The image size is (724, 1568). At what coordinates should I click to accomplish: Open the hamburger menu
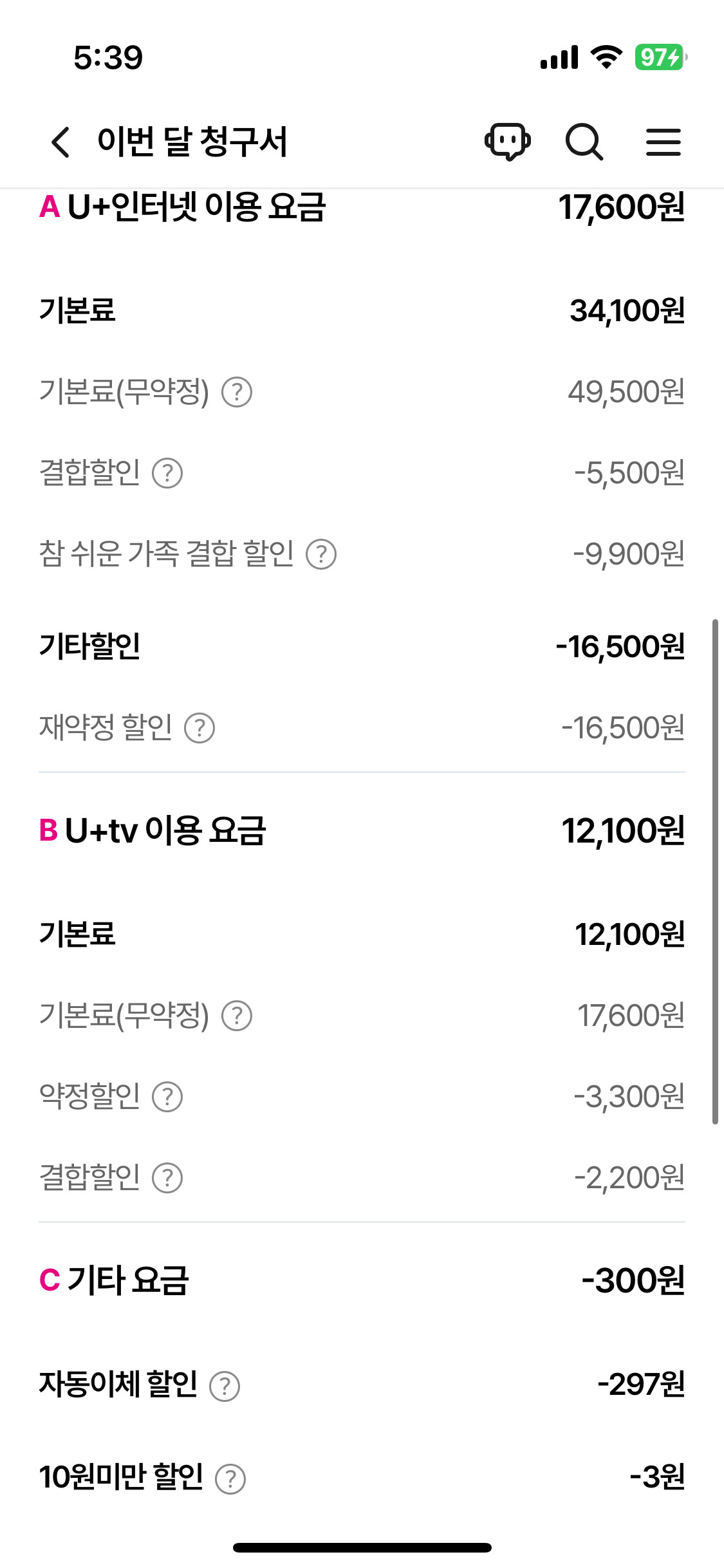pos(663,142)
